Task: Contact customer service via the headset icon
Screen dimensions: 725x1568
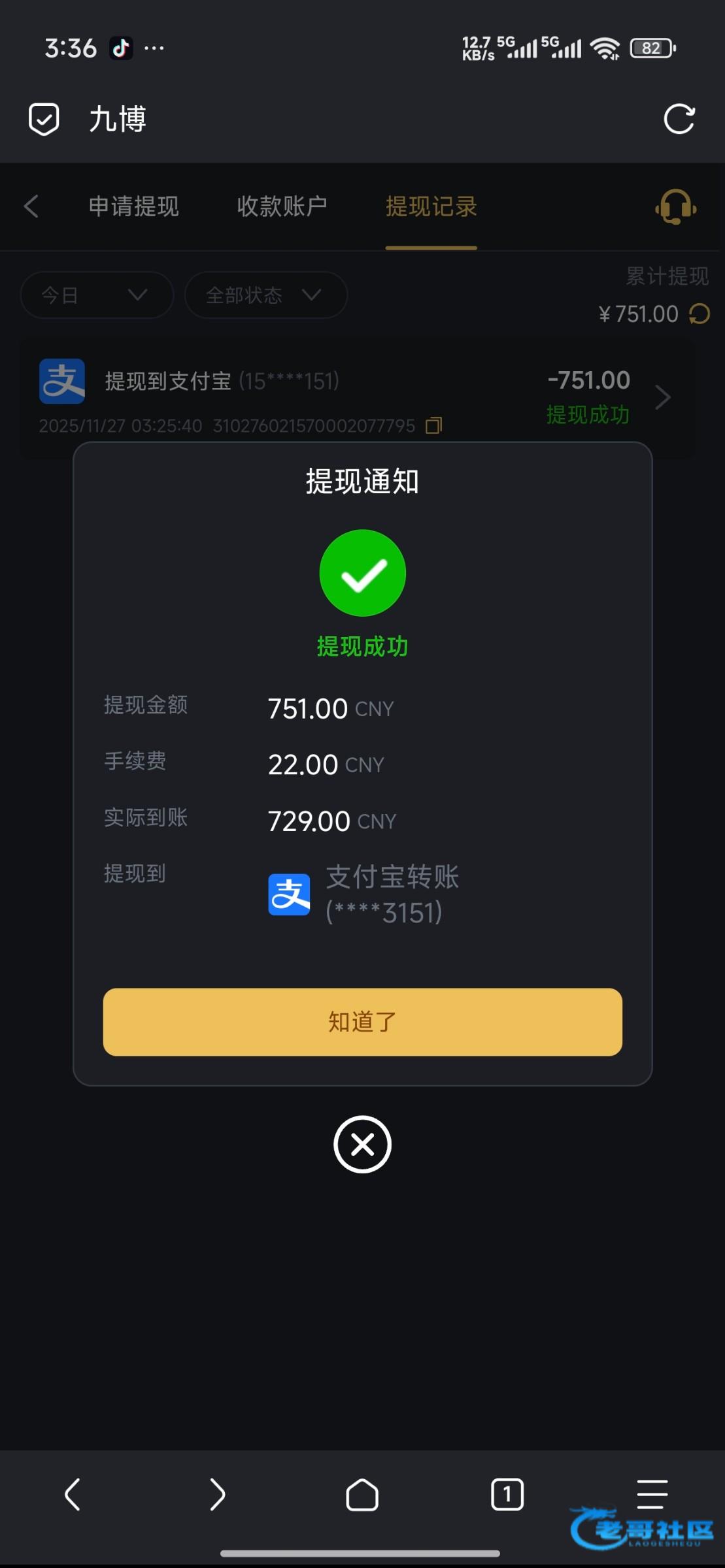Action: pyautogui.click(x=675, y=207)
